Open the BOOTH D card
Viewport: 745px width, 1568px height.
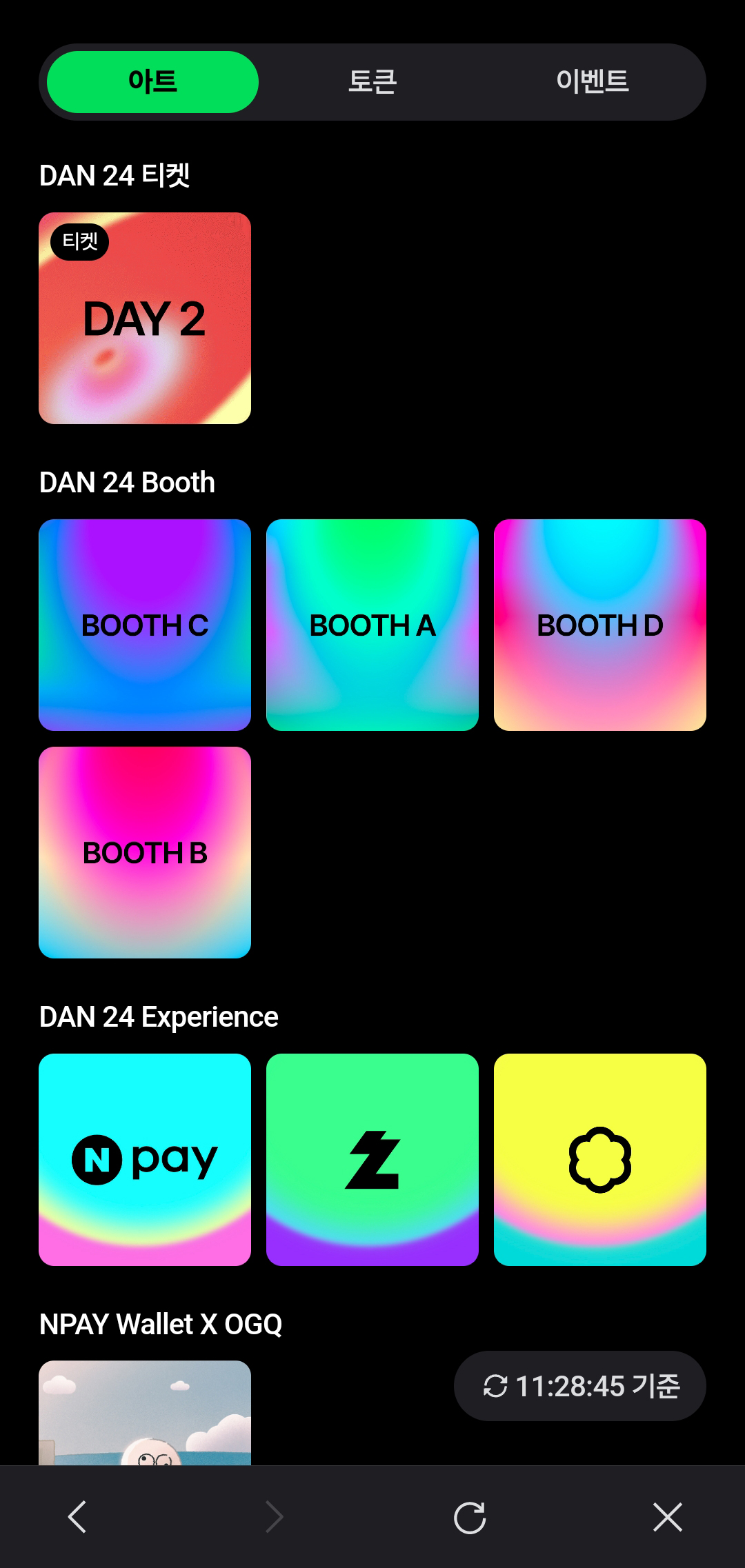pyautogui.click(x=600, y=625)
